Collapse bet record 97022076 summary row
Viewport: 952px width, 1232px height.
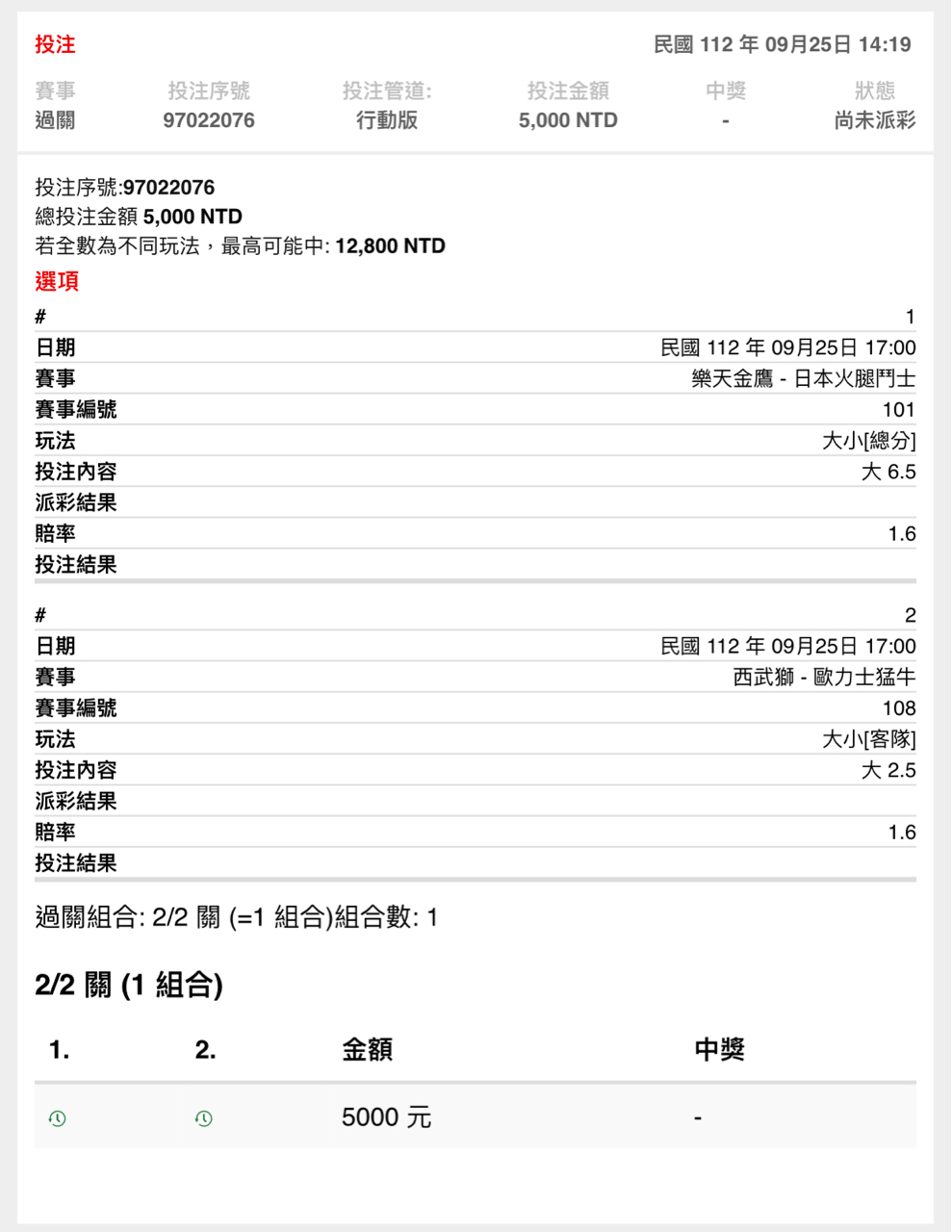[x=475, y=106]
